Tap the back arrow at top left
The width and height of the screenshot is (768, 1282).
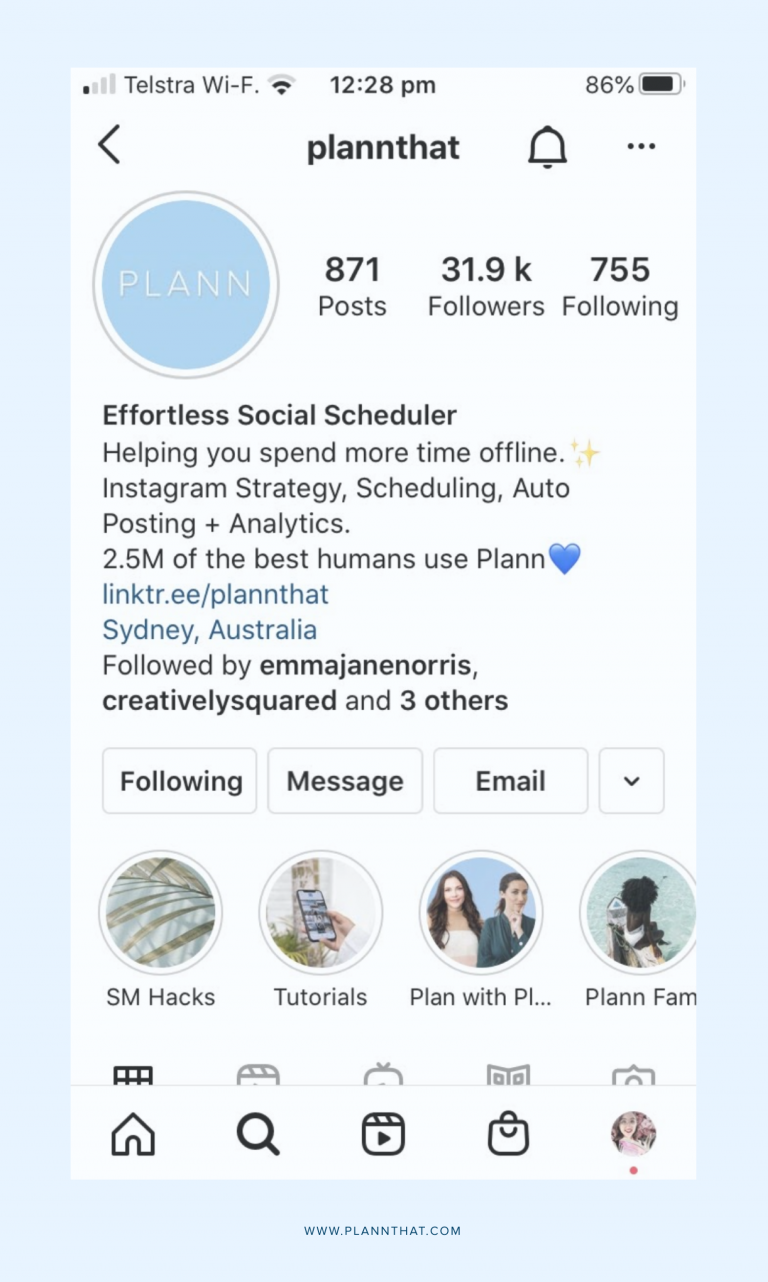tap(109, 144)
